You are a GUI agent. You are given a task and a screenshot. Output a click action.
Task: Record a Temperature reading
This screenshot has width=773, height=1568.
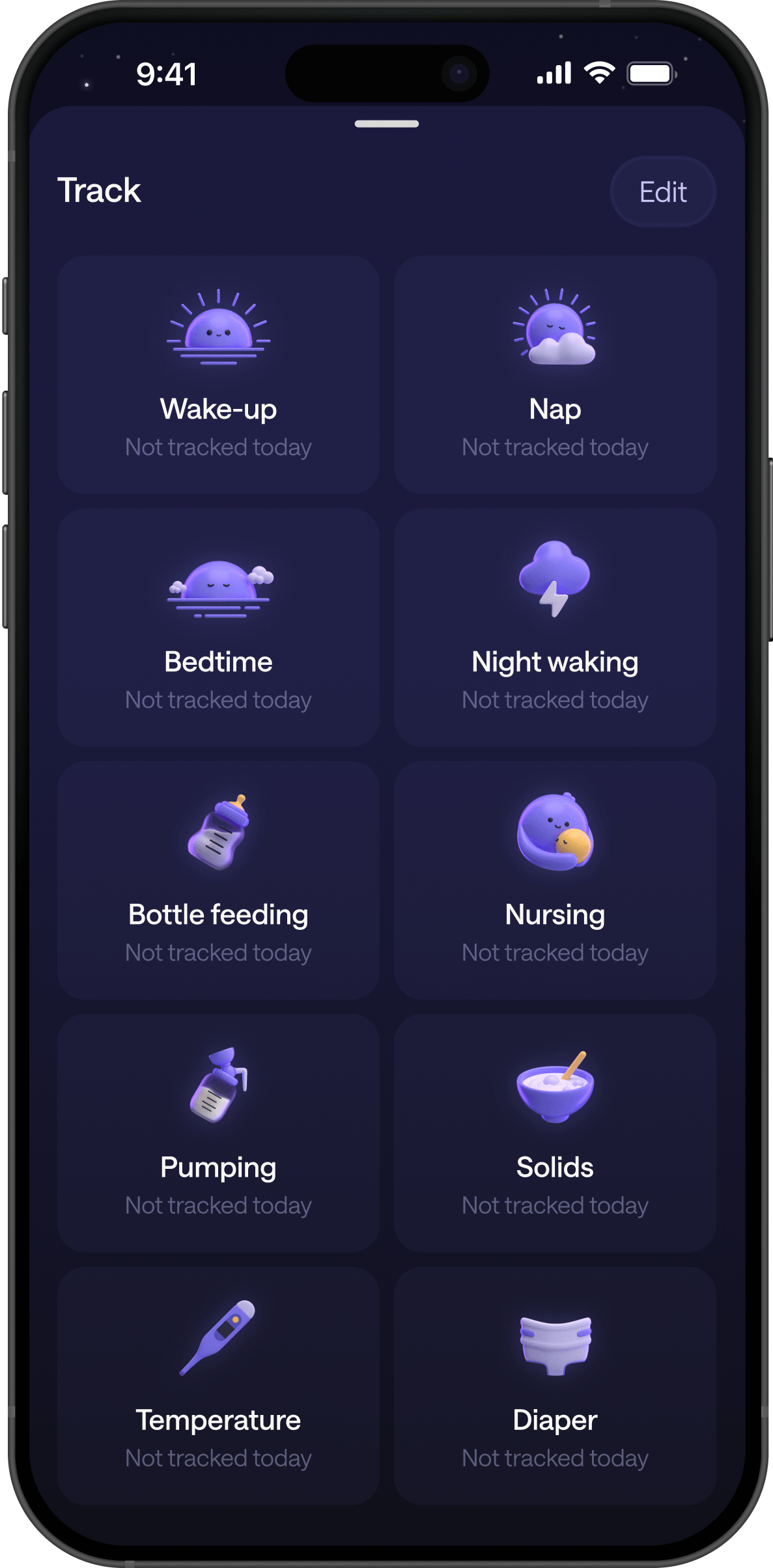pos(218,1385)
